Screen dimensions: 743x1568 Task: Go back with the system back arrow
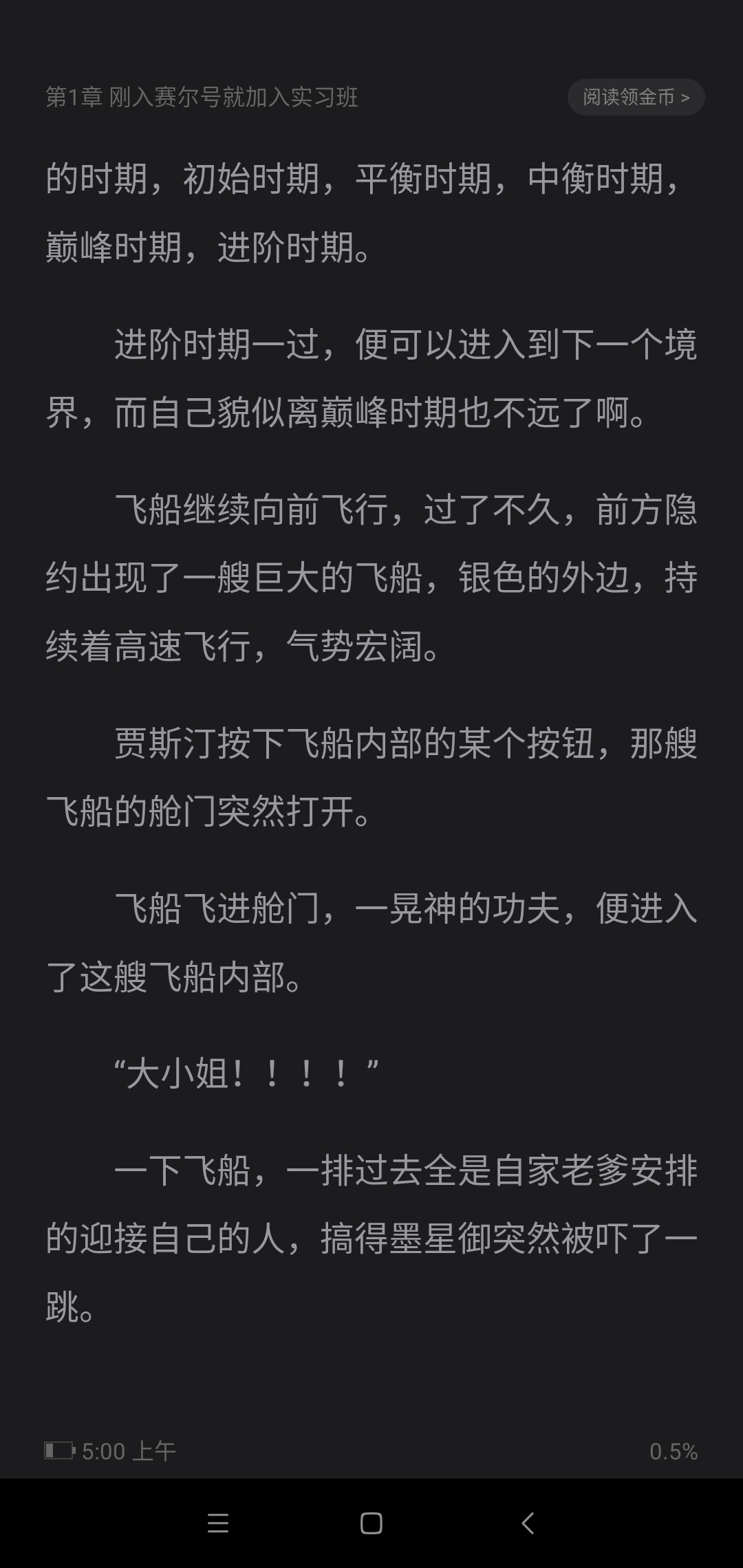528,1523
